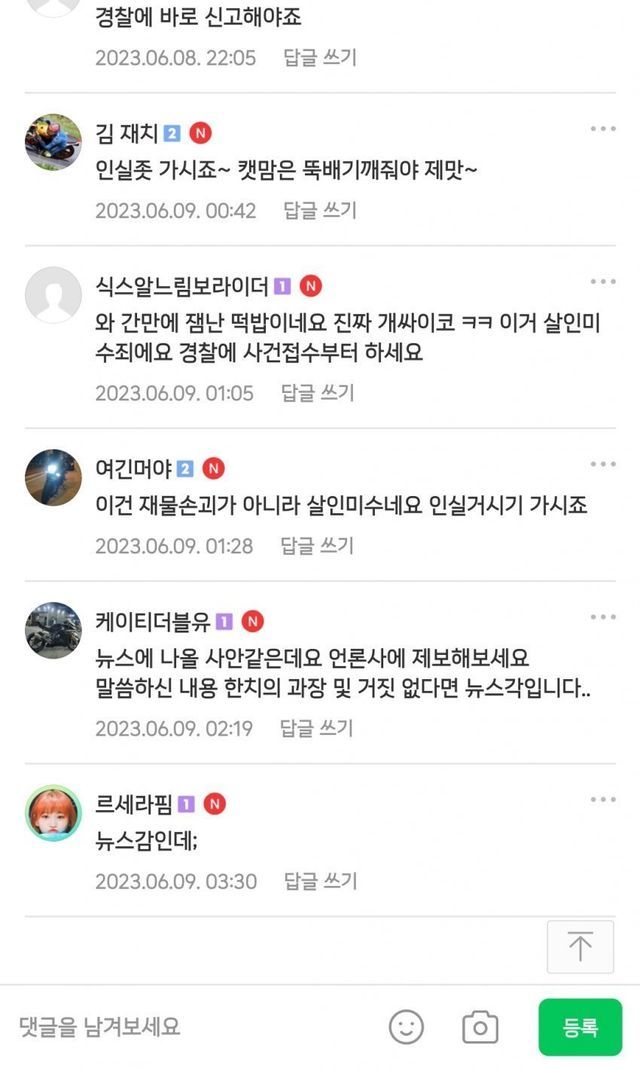Reply to 김 재치's comment

coord(320,211)
